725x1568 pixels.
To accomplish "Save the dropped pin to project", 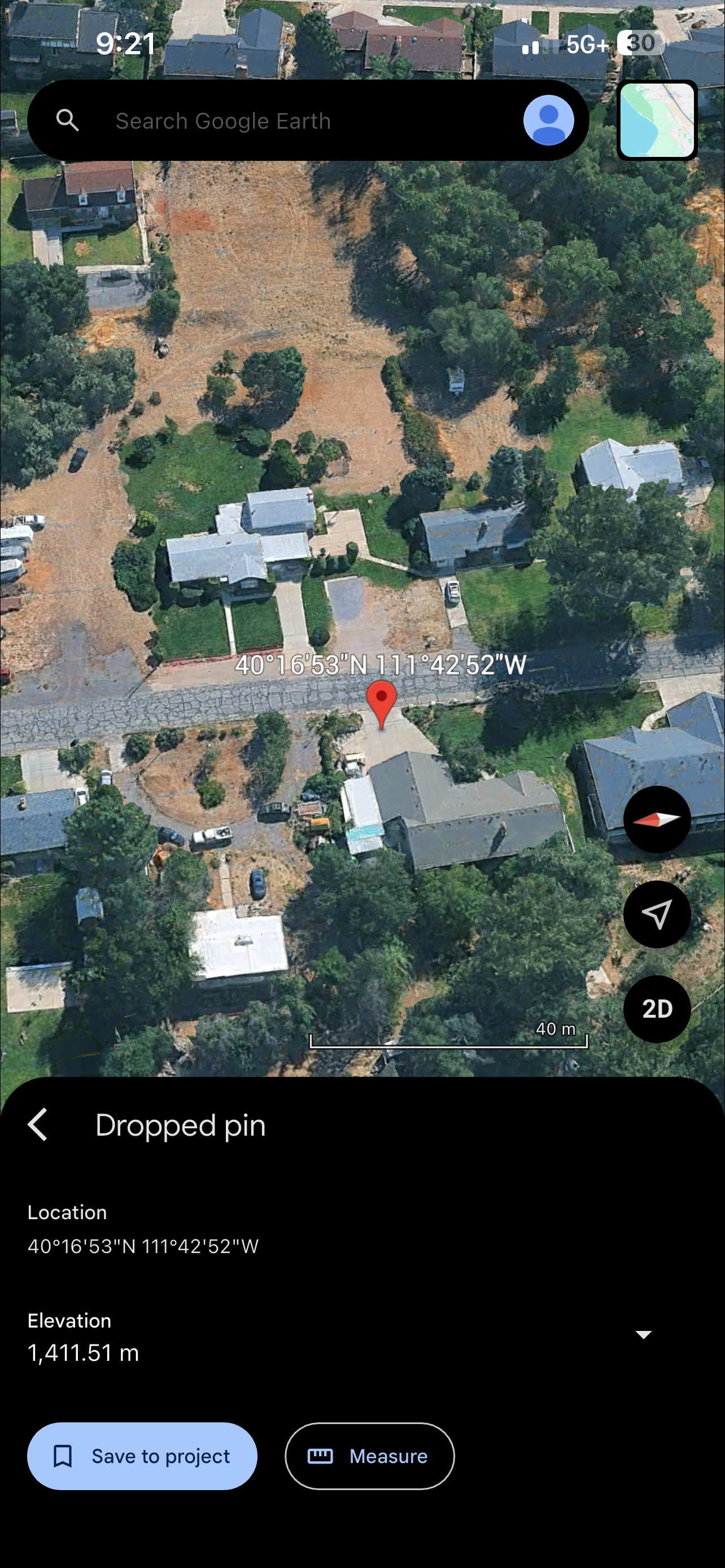I will (x=142, y=1456).
